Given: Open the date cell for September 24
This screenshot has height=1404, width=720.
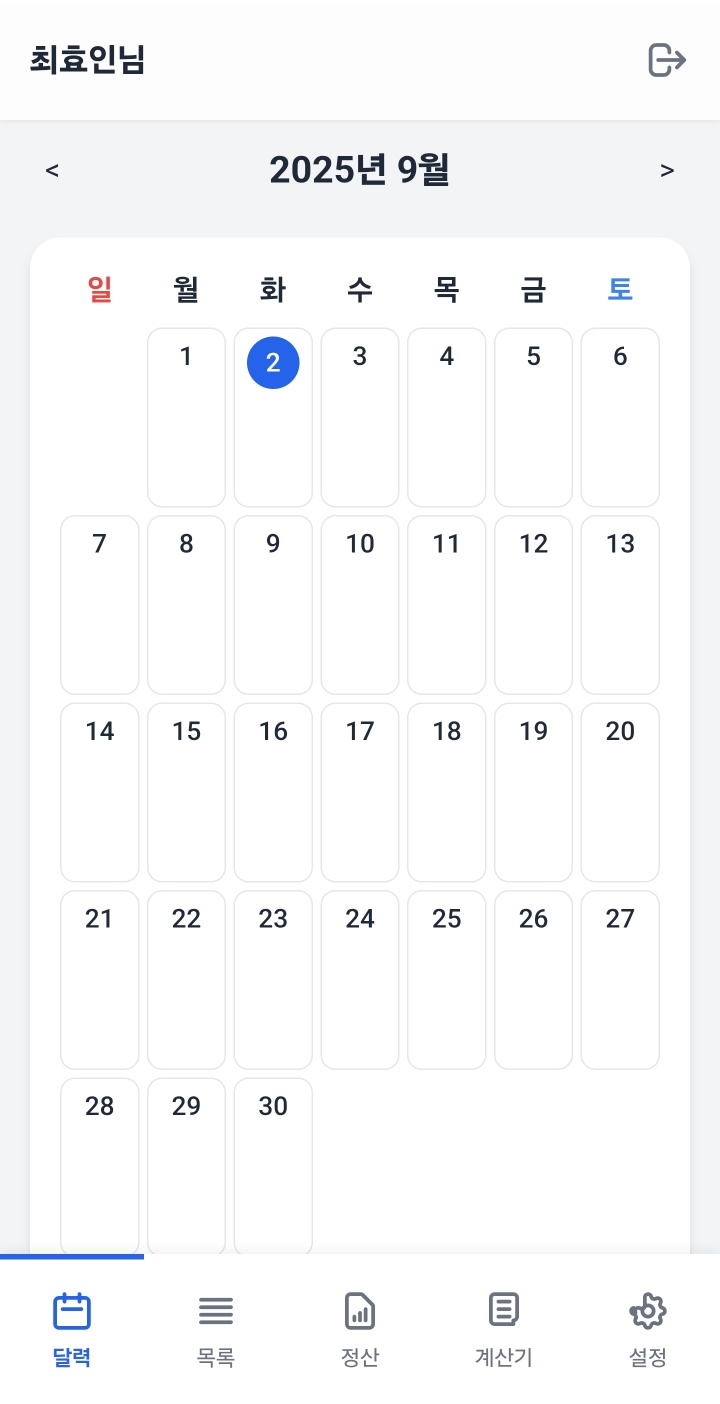Looking at the screenshot, I should click(360, 979).
